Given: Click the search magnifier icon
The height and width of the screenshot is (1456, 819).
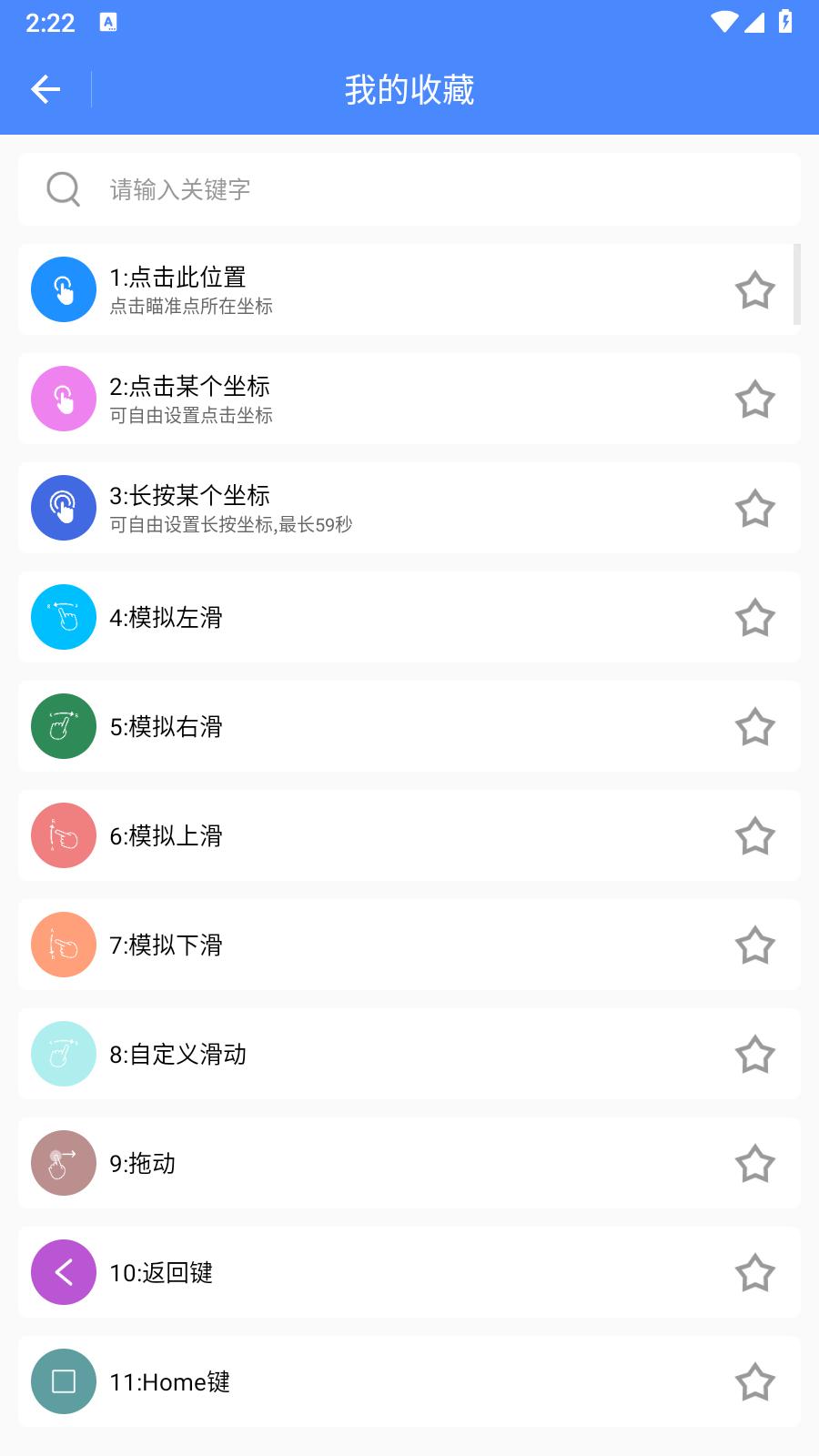Looking at the screenshot, I should (62, 188).
